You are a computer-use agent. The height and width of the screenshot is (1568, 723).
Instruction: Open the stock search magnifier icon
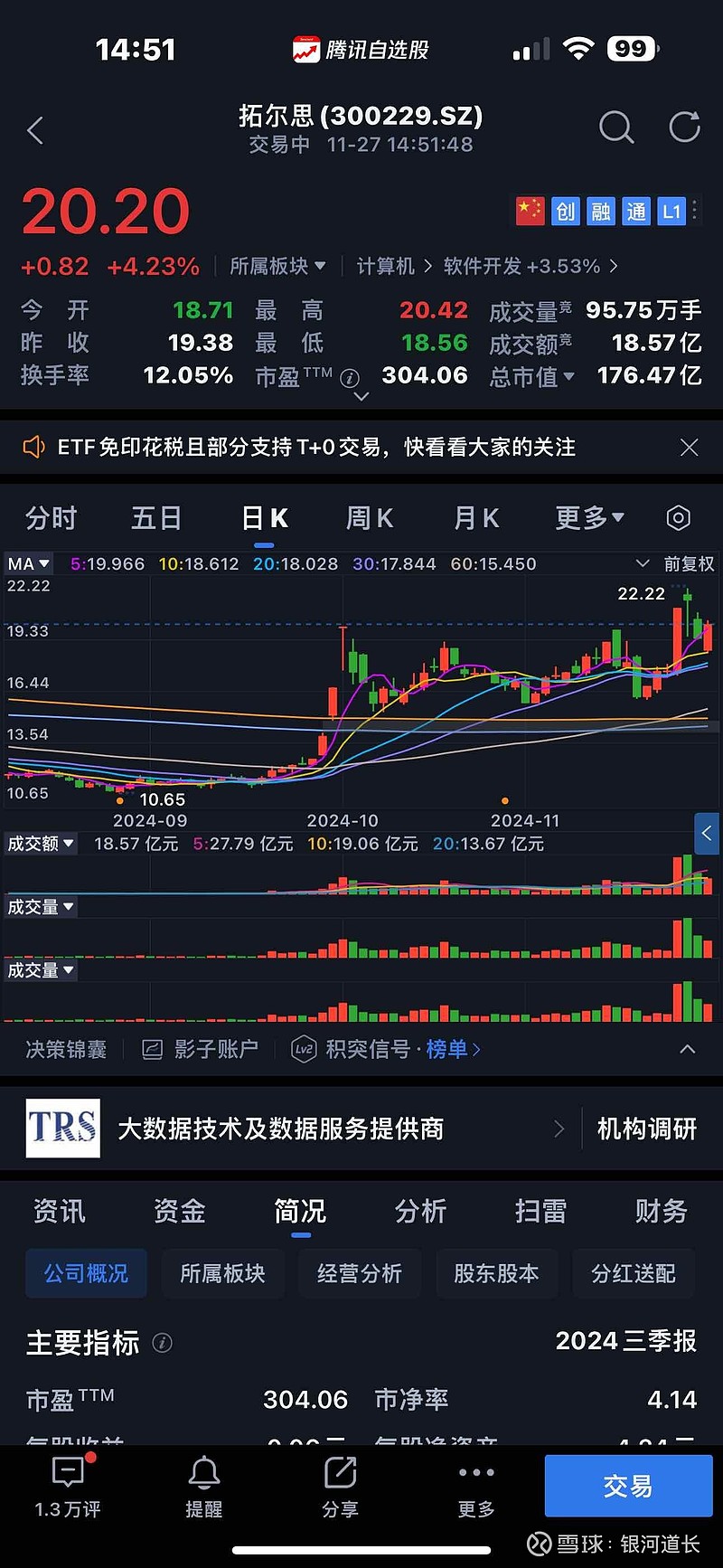(616, 128)
